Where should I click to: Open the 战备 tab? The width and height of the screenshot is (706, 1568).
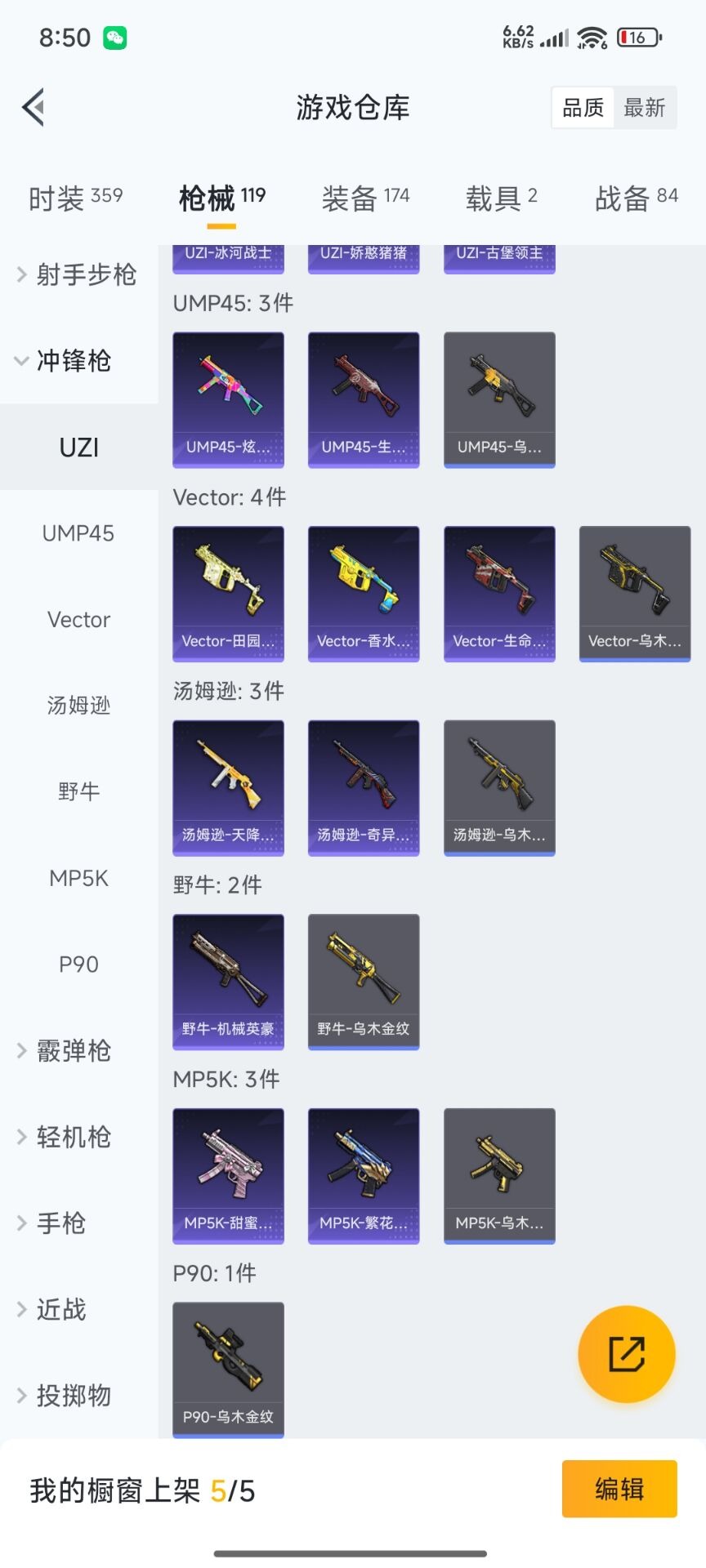point(636,198)
